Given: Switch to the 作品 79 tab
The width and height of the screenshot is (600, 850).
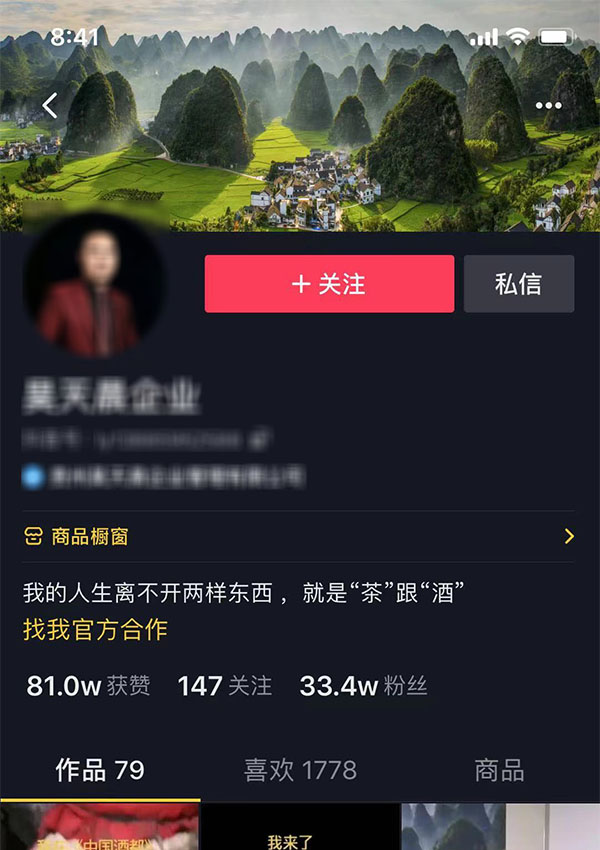Looking at the screenshot, I should click(x=100, y=770).
